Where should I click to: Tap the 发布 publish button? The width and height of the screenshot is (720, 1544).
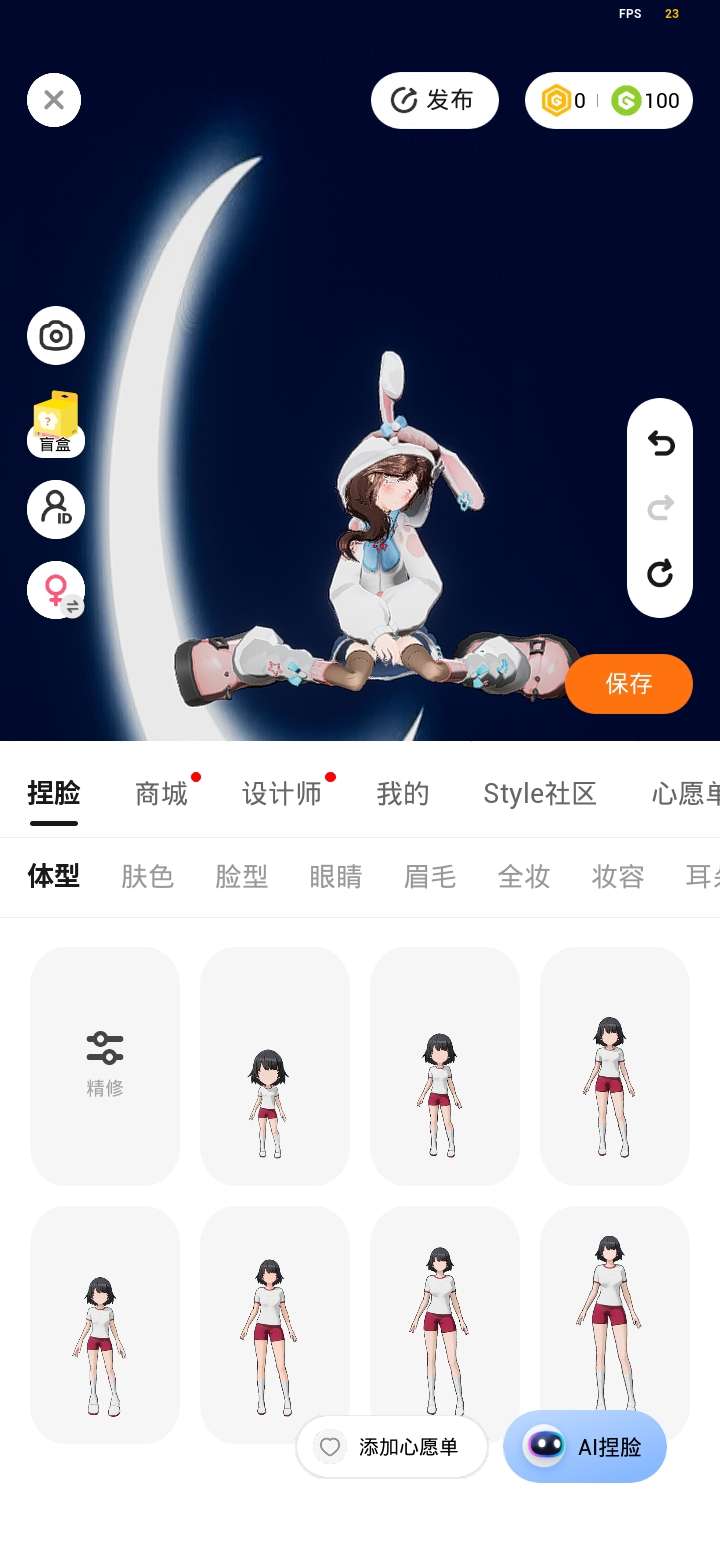click(434, 100)
